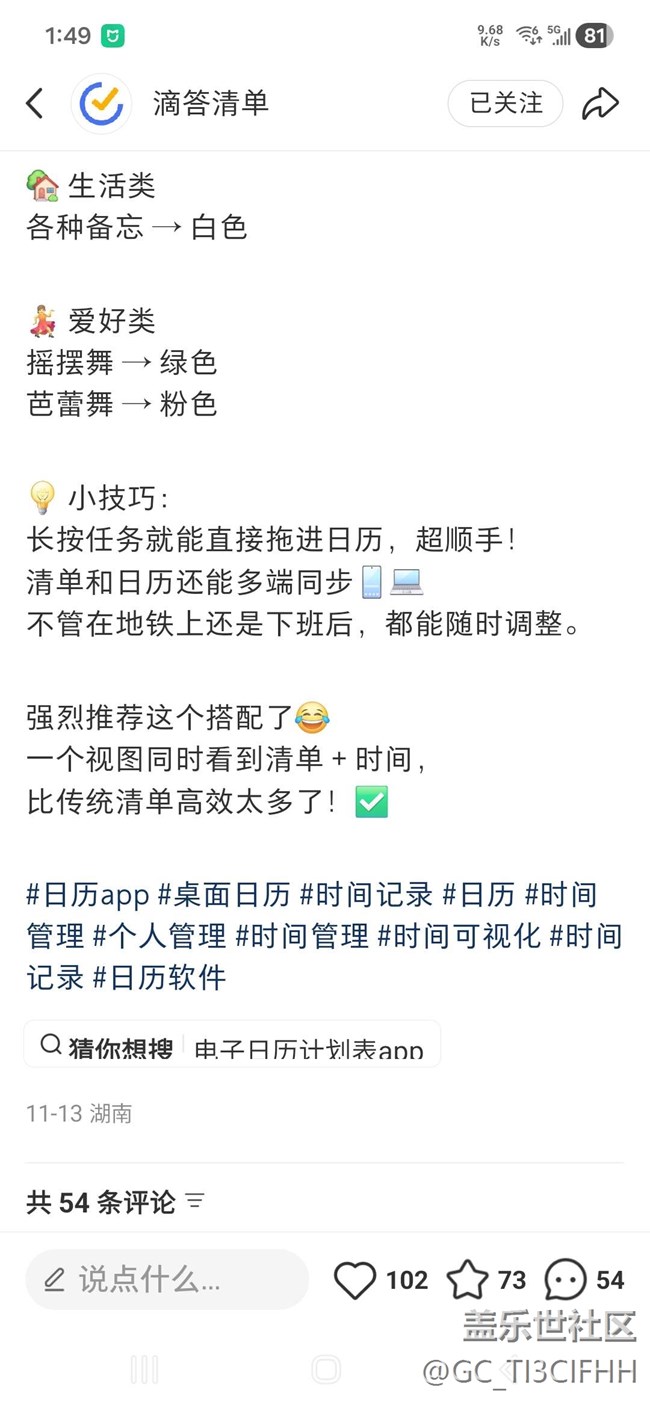Open the #桌面日历 hashtag
The height and width of the screenshot is (1408, 650).
[224, 894]
